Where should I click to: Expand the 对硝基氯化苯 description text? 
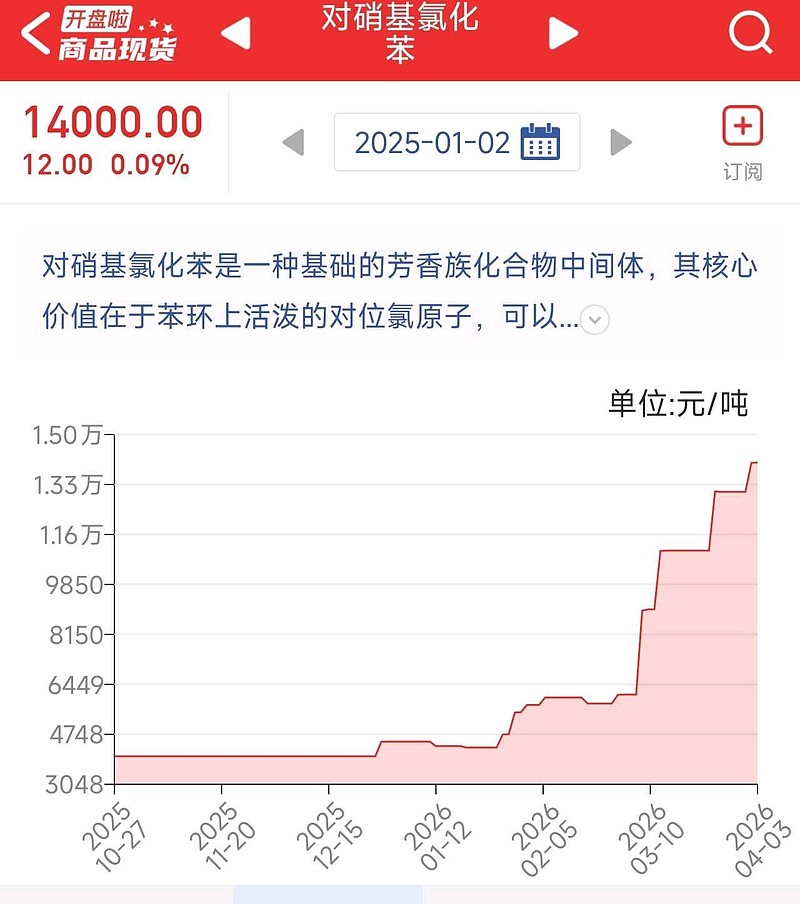595,319
